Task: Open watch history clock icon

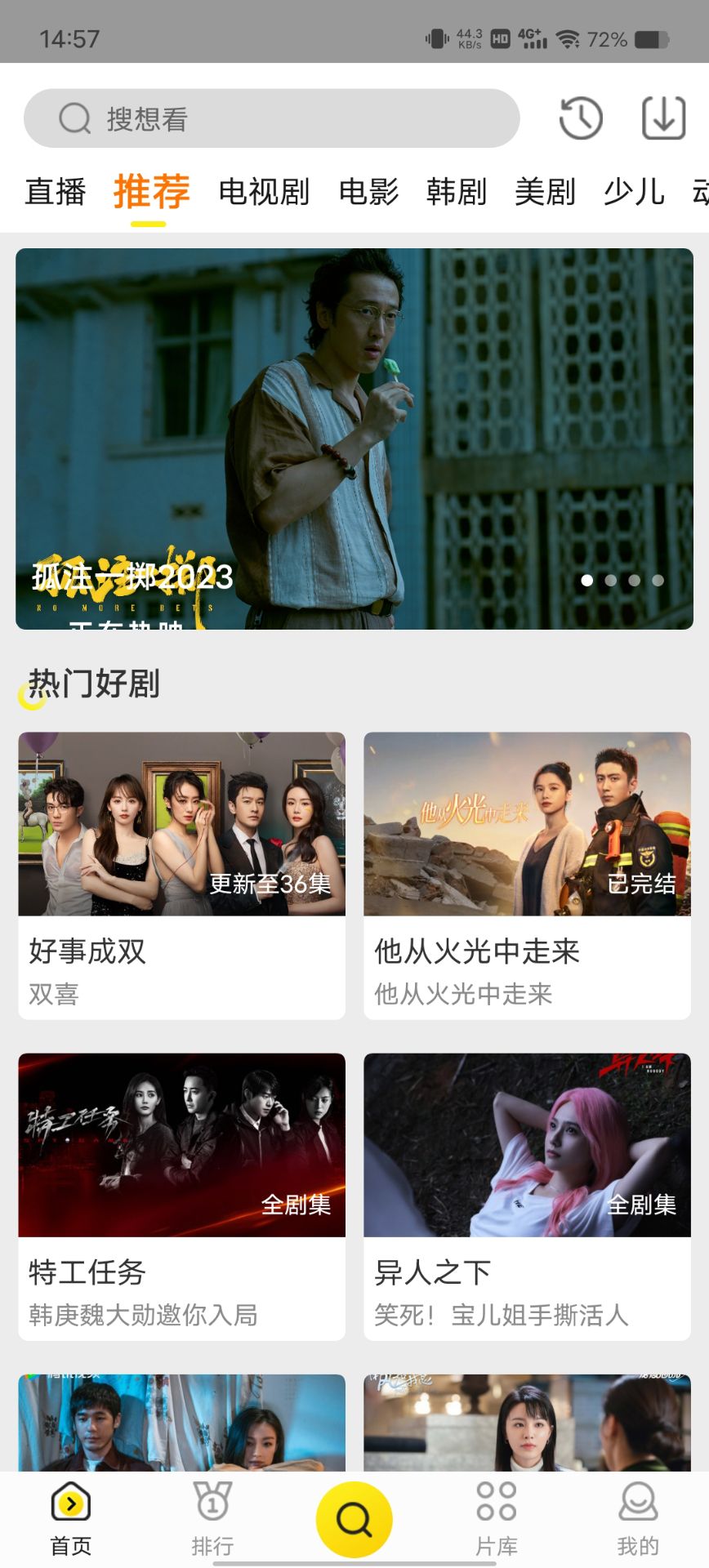Action: coord(581,118)
